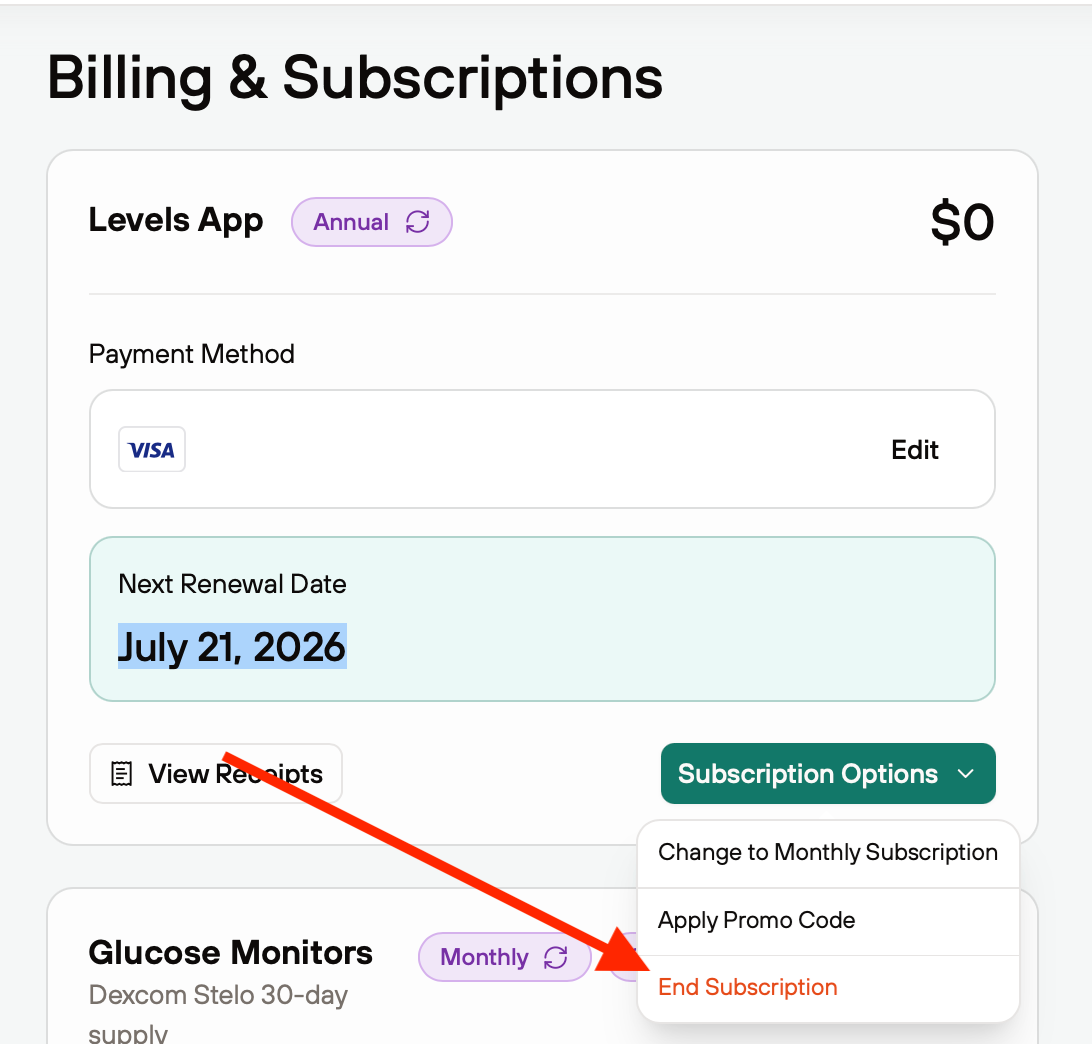Collapse the Subscription Options dropdown

827,773
